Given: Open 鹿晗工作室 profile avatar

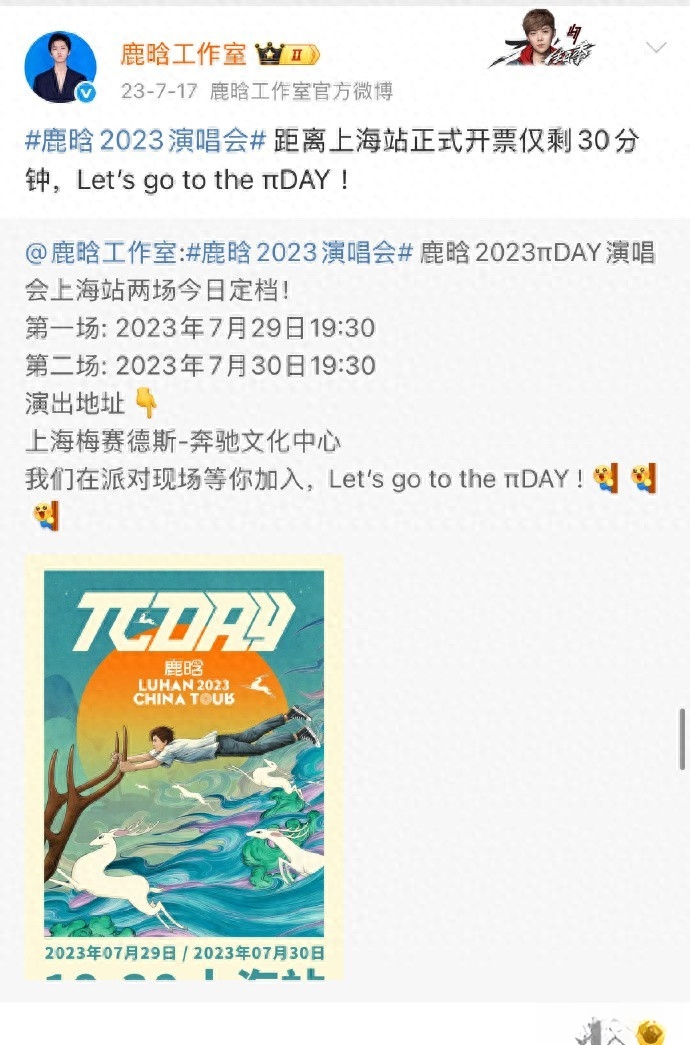Looking at the screenshot, I should pos(60,67).
